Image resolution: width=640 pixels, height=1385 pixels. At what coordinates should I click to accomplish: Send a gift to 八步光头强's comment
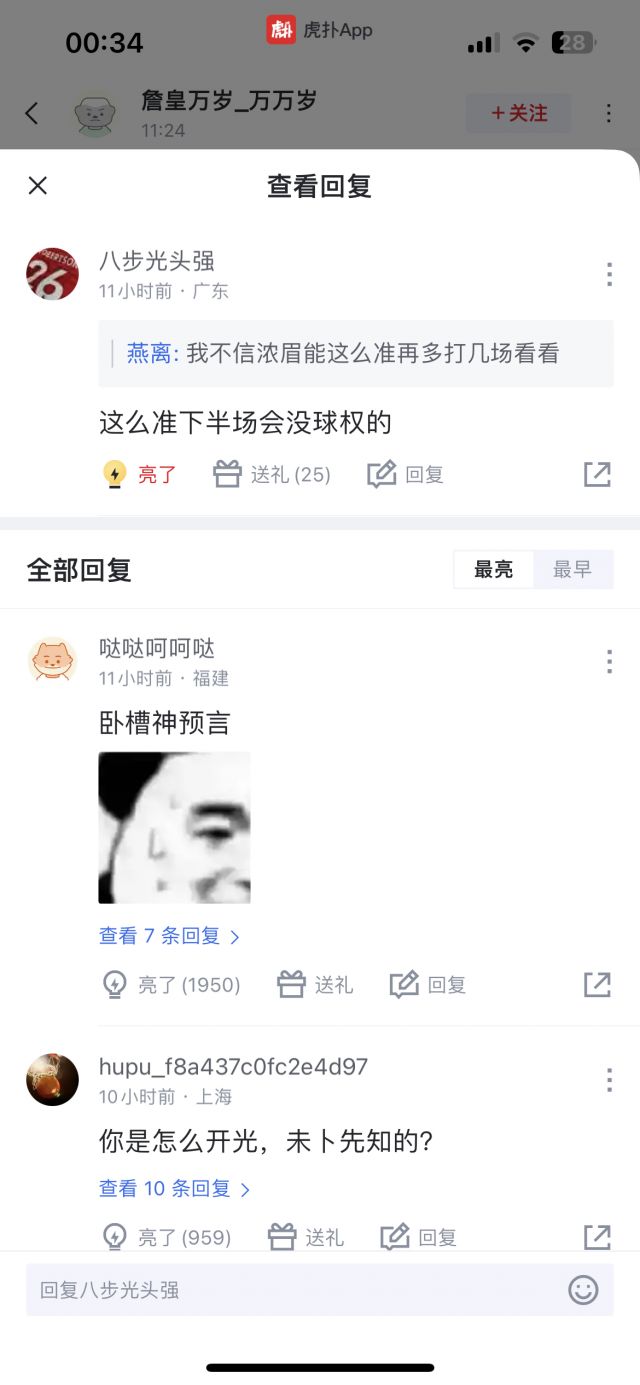tap(272, 475)
